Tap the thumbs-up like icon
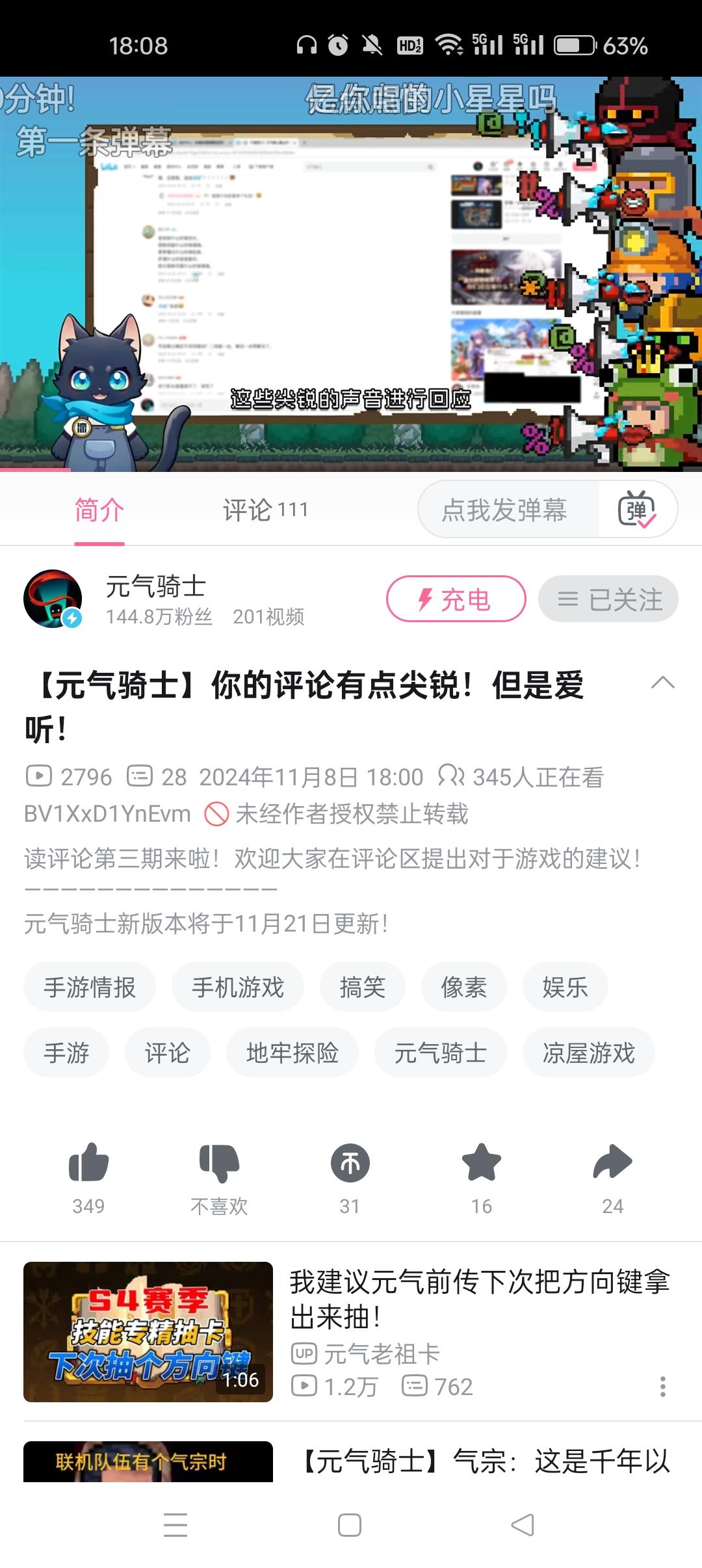 click(x=89, y=1164)
